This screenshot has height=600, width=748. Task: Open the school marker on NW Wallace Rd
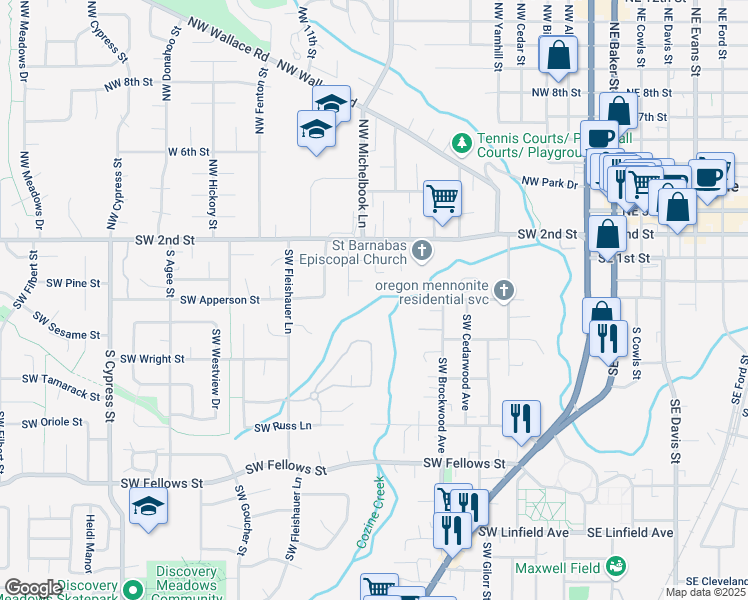pos(333,103)
